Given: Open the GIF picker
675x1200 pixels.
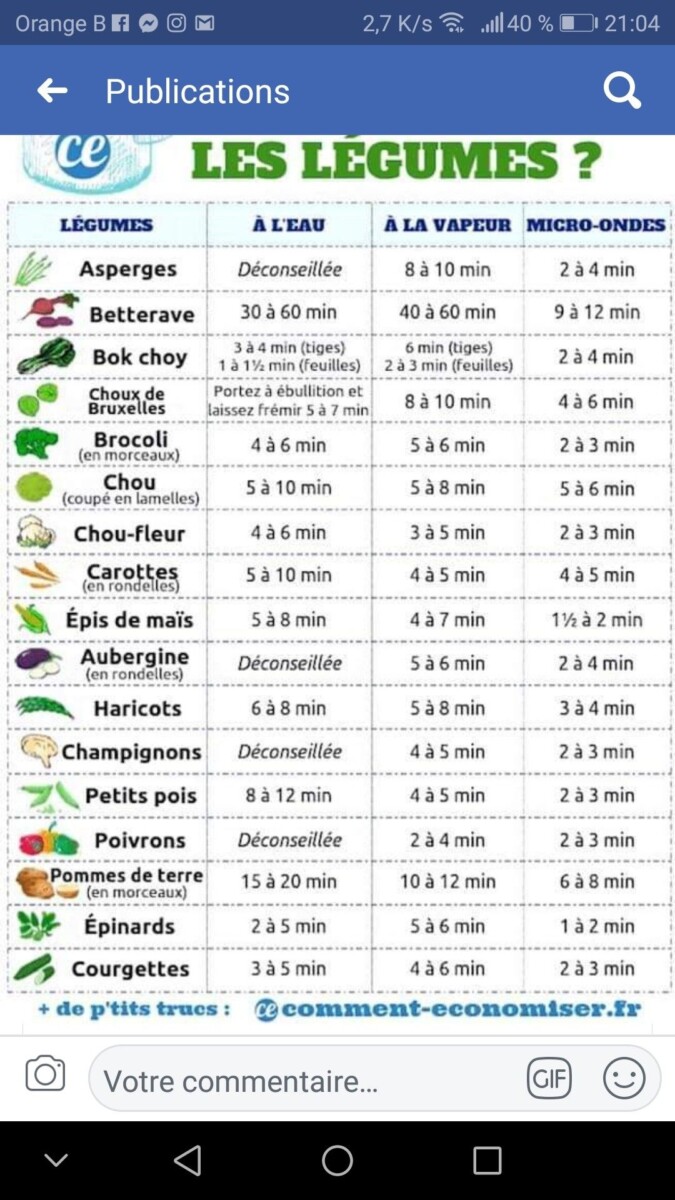Looking at the screenshot, I should click(551, 1079).
